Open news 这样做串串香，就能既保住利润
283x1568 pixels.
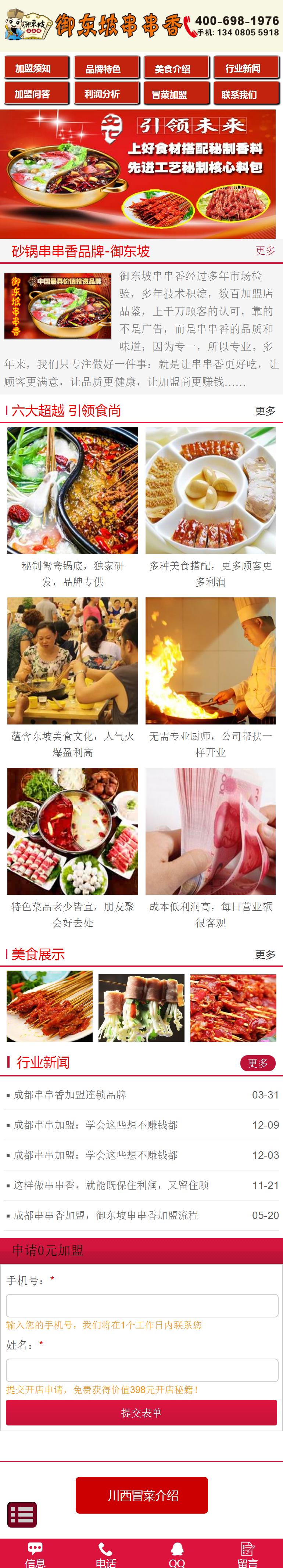(111, 1184)
